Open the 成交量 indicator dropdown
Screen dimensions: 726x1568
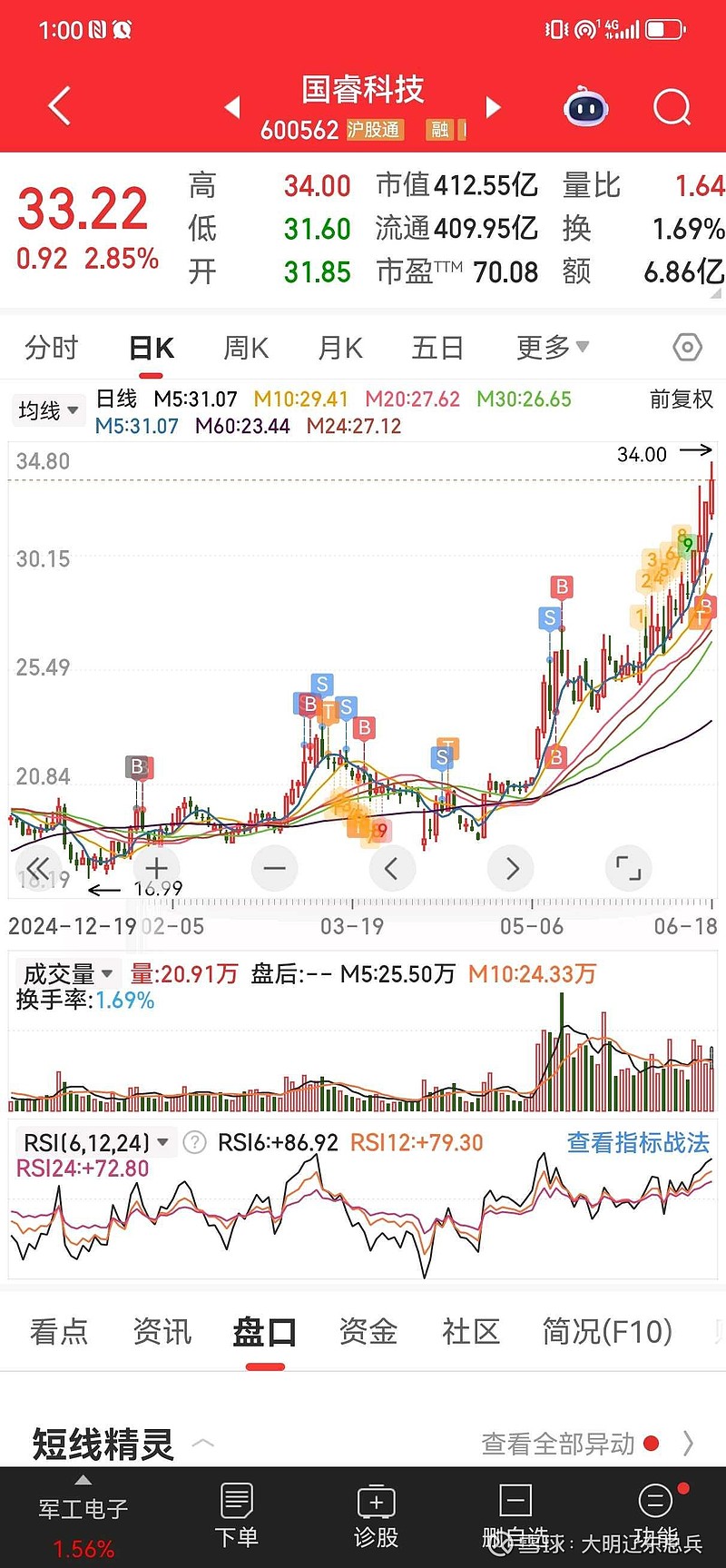click(x=68, y=974)
